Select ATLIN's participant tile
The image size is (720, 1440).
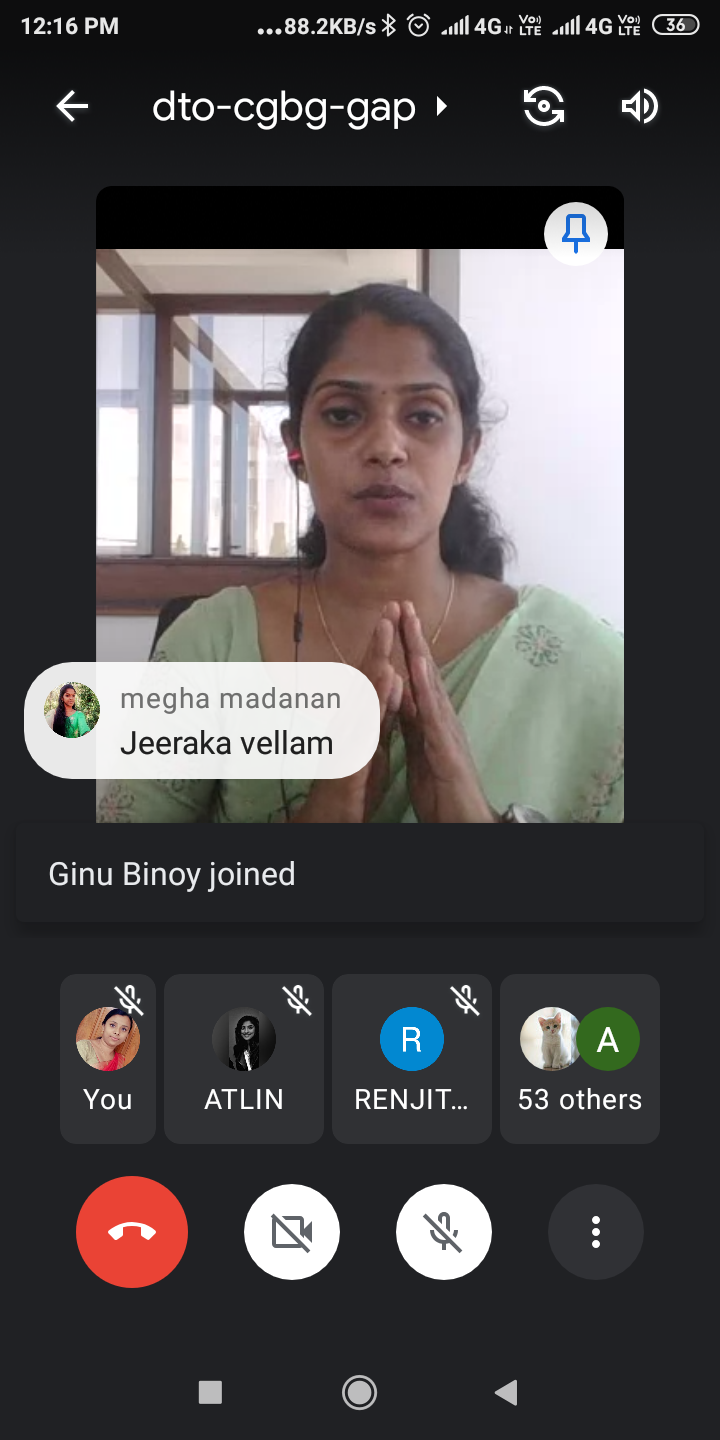[244, 1058]
